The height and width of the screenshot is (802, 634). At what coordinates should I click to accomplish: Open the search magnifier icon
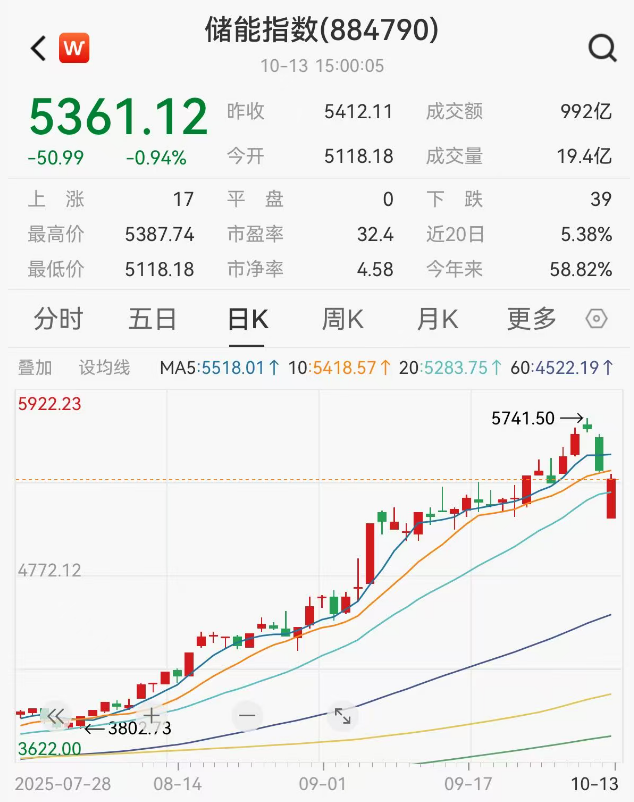click(x=602, y=47)
